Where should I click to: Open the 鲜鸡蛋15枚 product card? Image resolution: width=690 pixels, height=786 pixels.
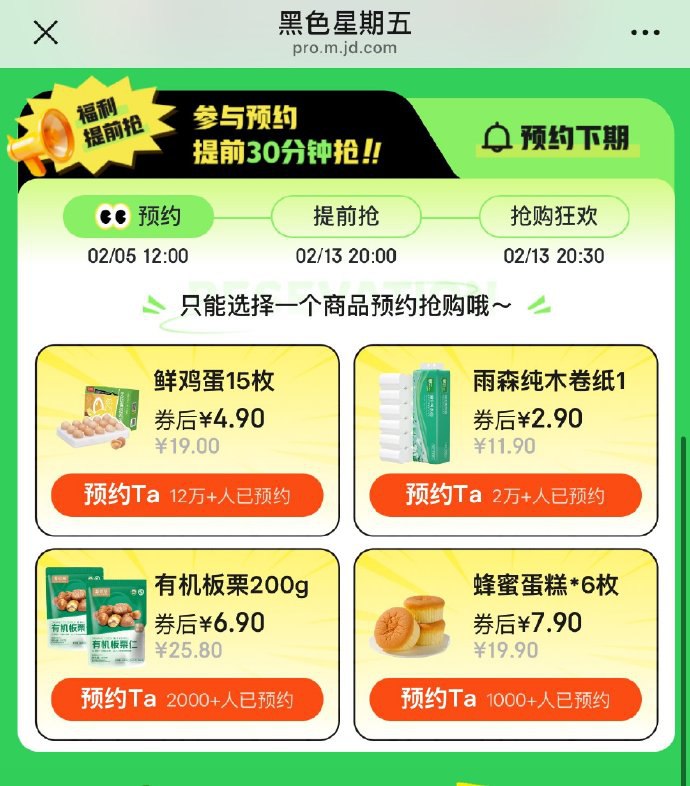pos(186,410)
